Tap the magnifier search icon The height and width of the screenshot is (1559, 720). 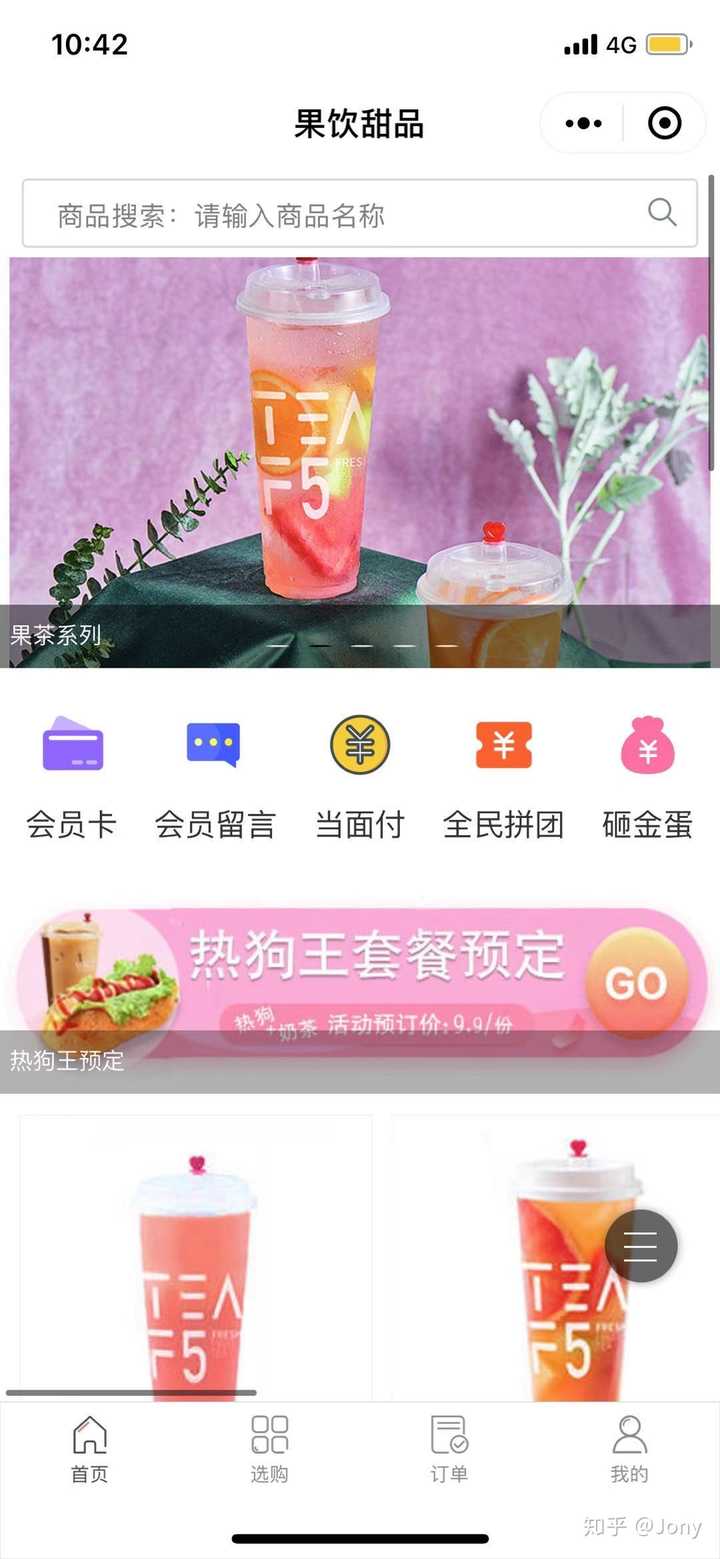tap(662, 212)
